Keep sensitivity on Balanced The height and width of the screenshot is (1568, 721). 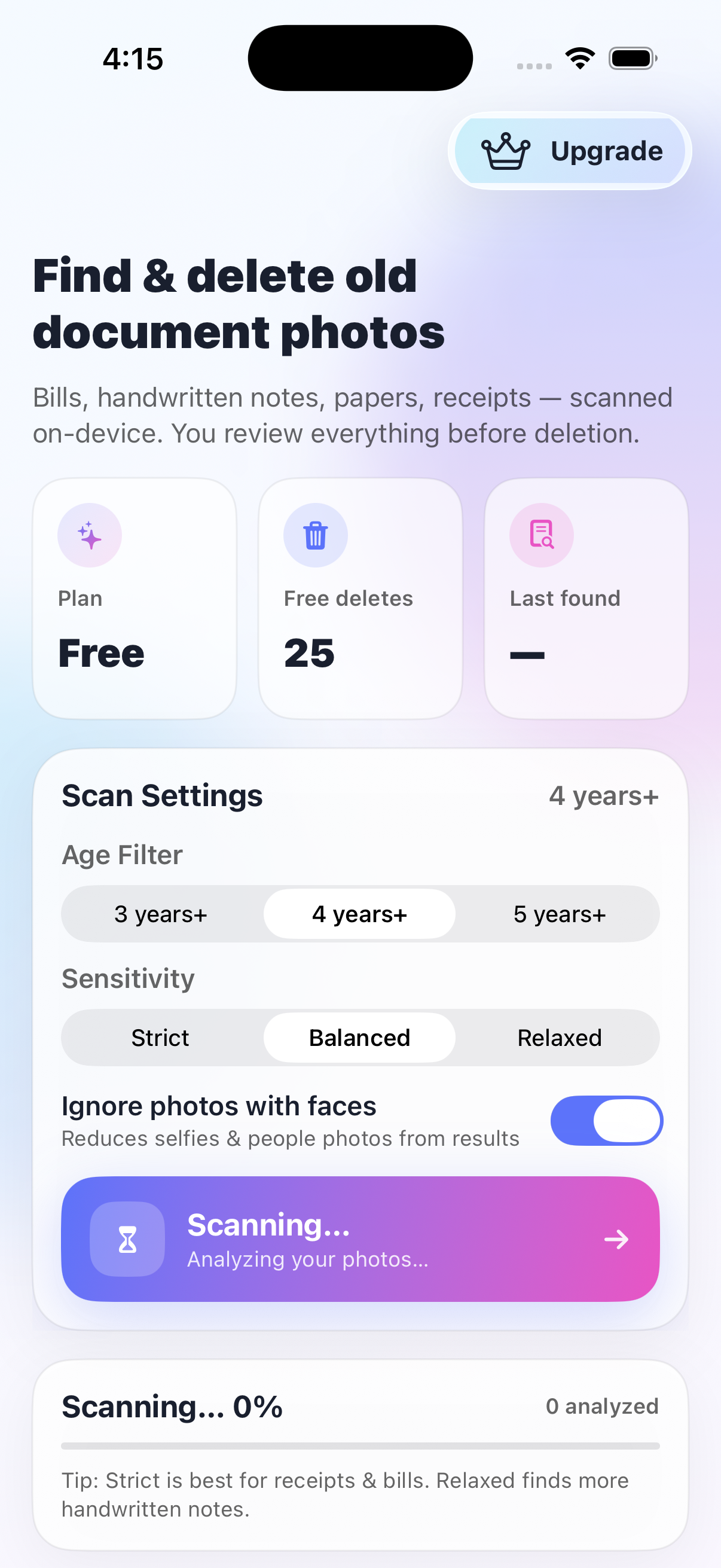click(x=359, y=1038)
